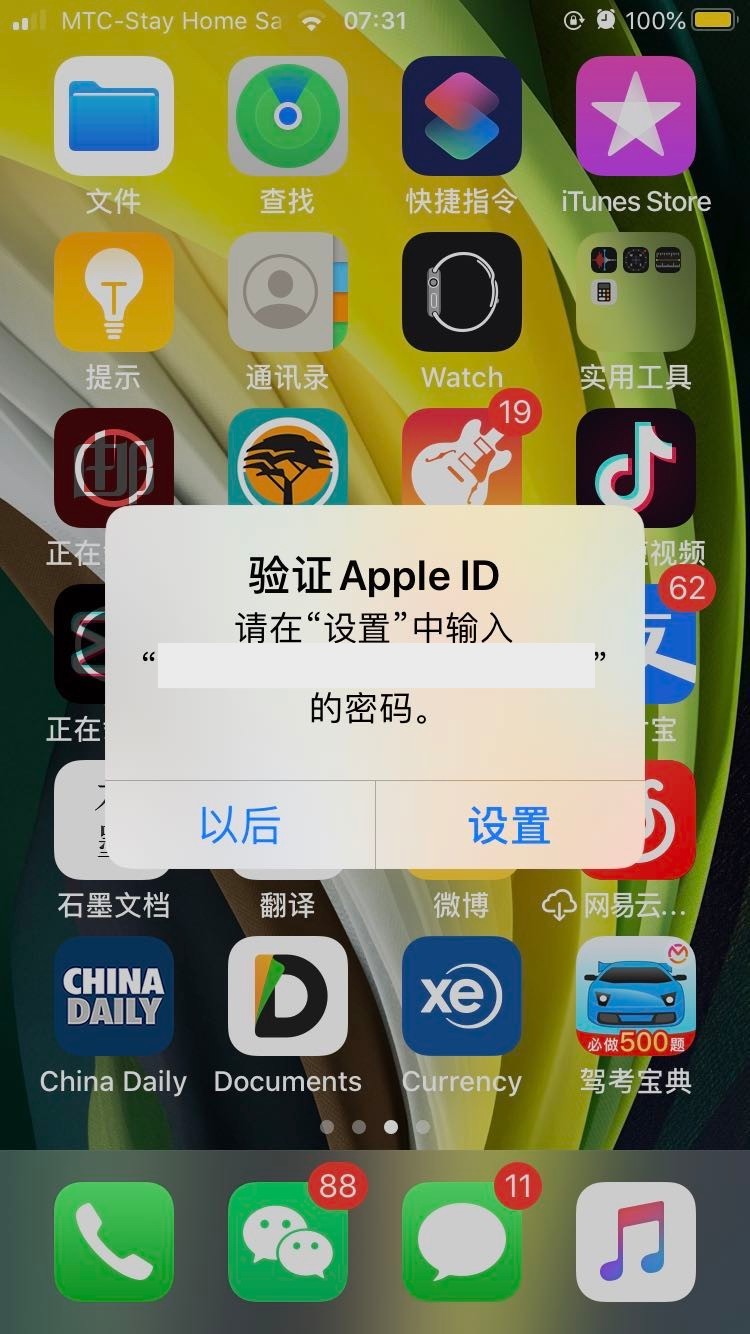The height and width of the screenshot is (1334, 750).
Task: Tap 设置 to open Settings from dialog
Action: [x=509, y=826]
